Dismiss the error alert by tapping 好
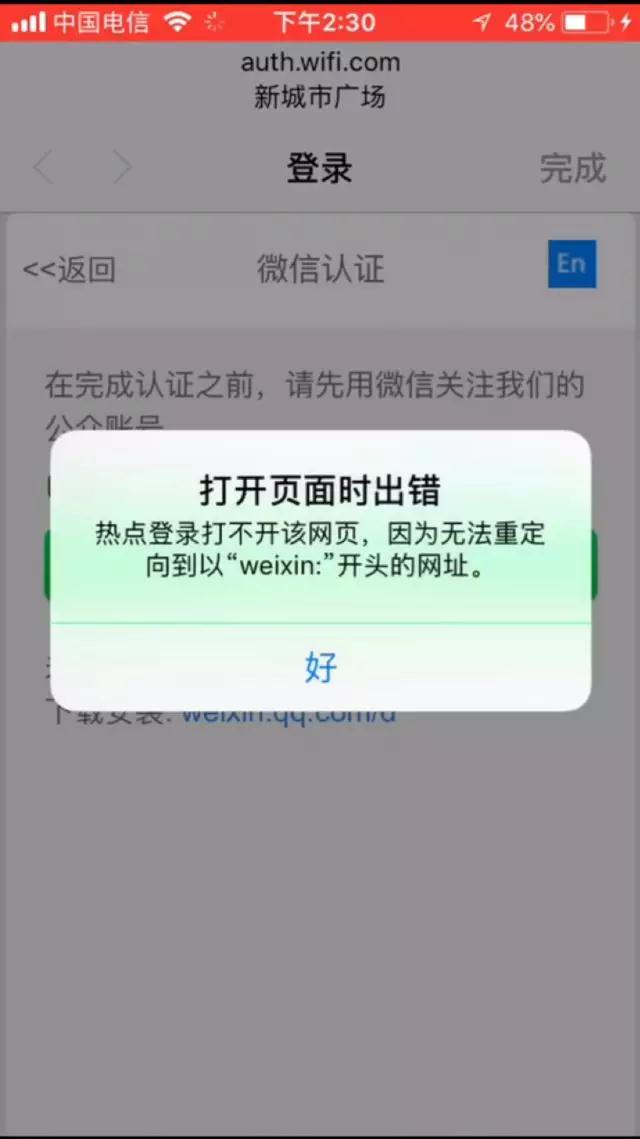Image resolution: width=640 pixels, height=1139 pixels. (320, 667)
